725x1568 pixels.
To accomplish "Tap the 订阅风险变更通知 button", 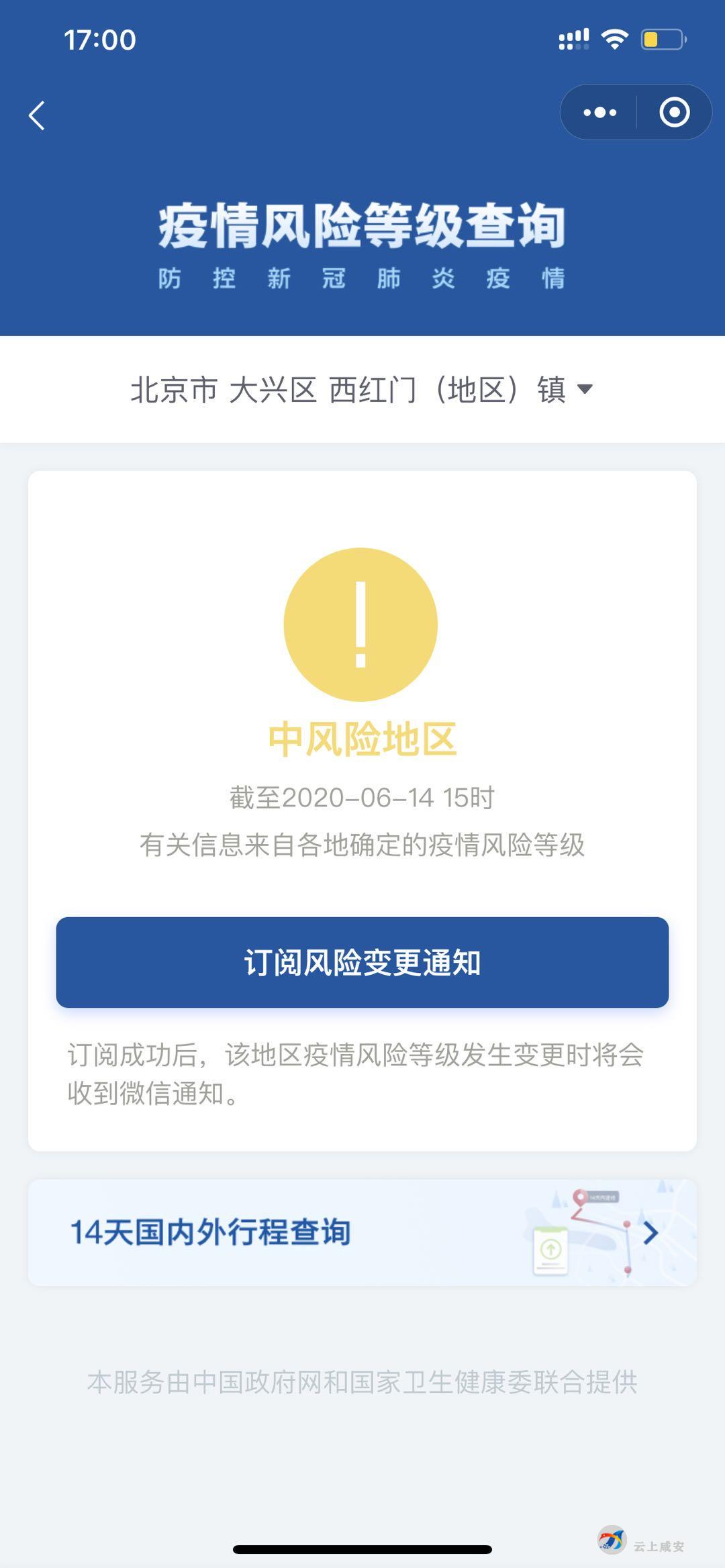I will (x=362, y=962).
